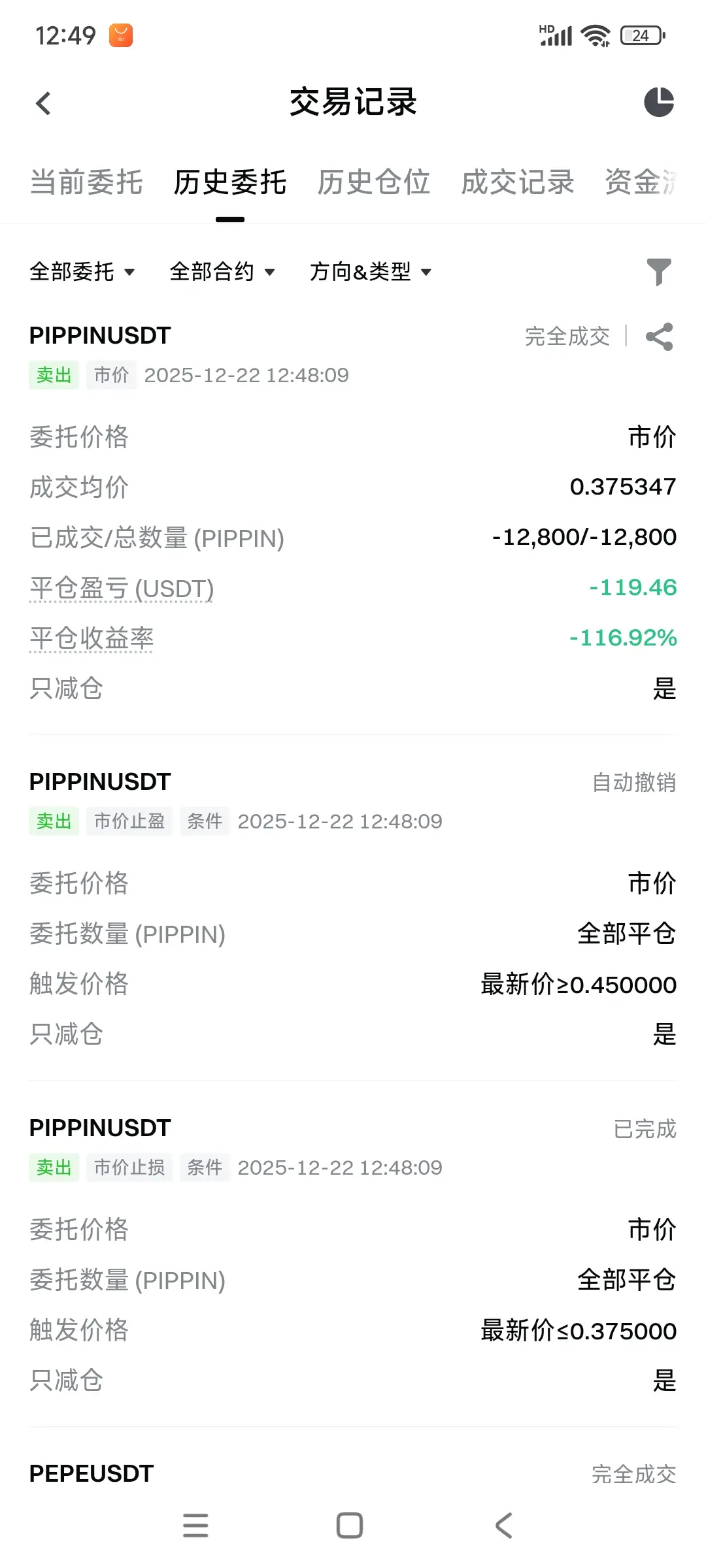706x1568 pixels.
Task: Expand the 全部合约 dropdown
Action: click(222, 272)
